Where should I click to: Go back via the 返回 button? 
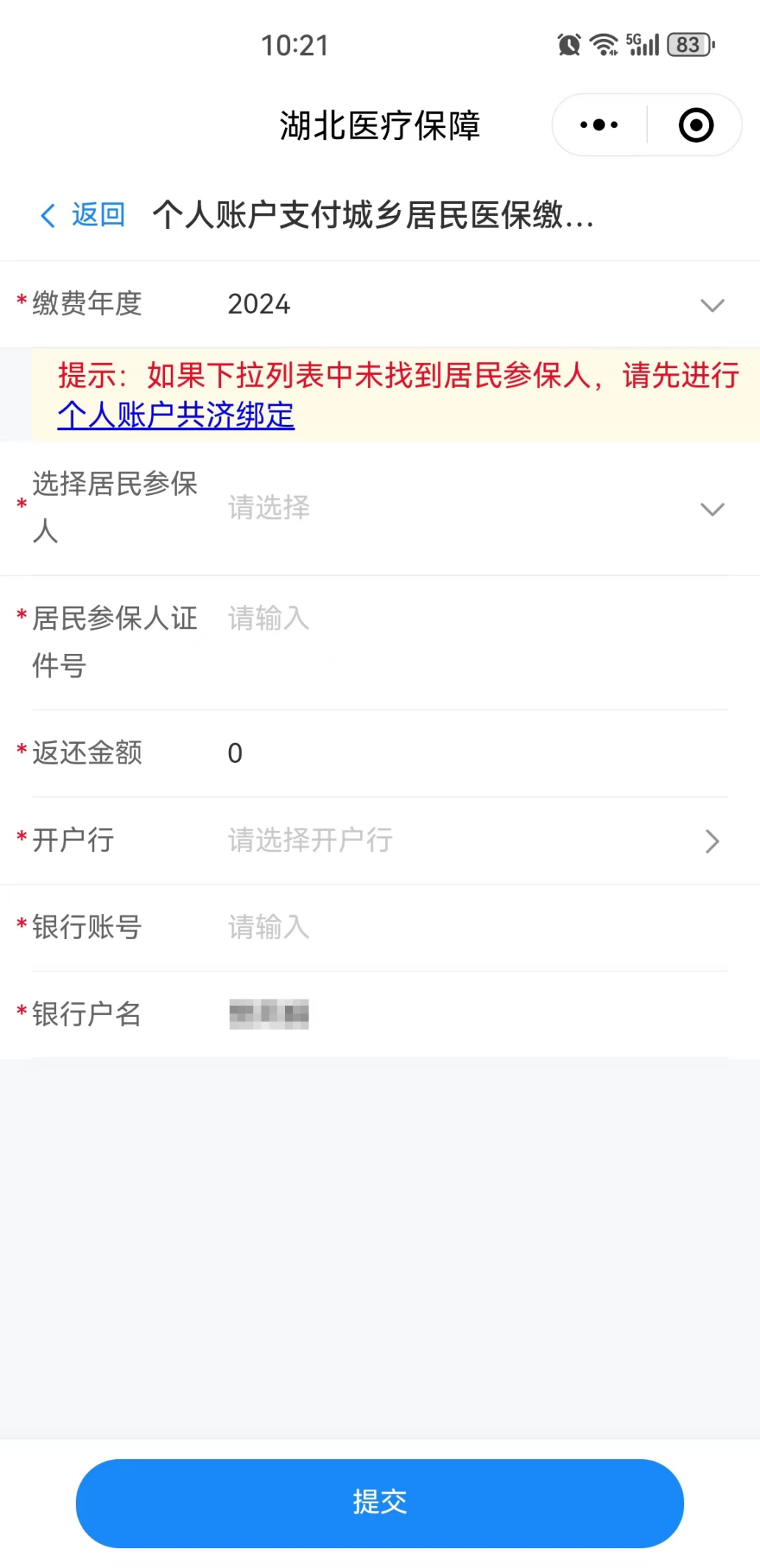82,215
